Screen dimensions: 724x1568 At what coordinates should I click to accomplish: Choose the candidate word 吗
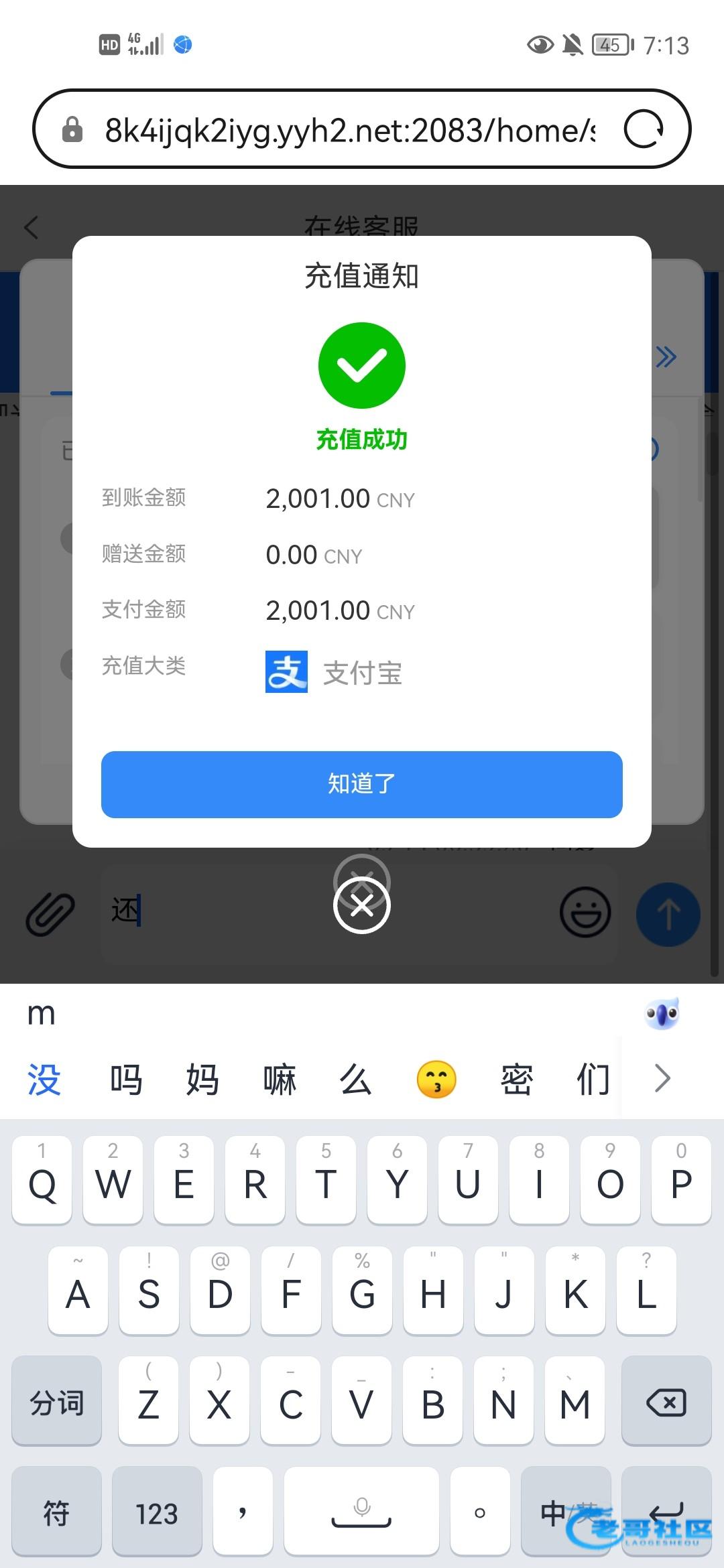(126, 1080)
